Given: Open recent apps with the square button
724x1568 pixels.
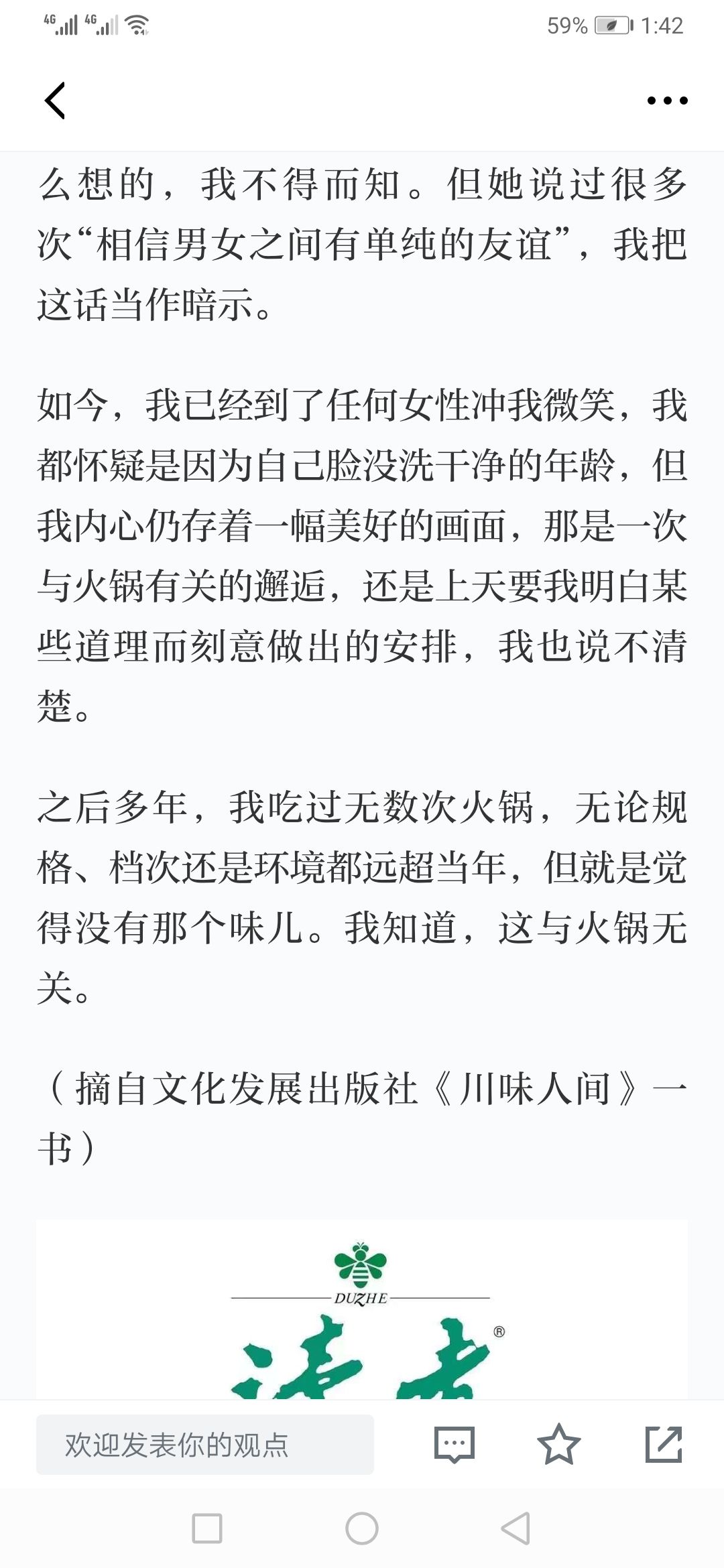Looking at the screenshot, I should pos(207,1528).
